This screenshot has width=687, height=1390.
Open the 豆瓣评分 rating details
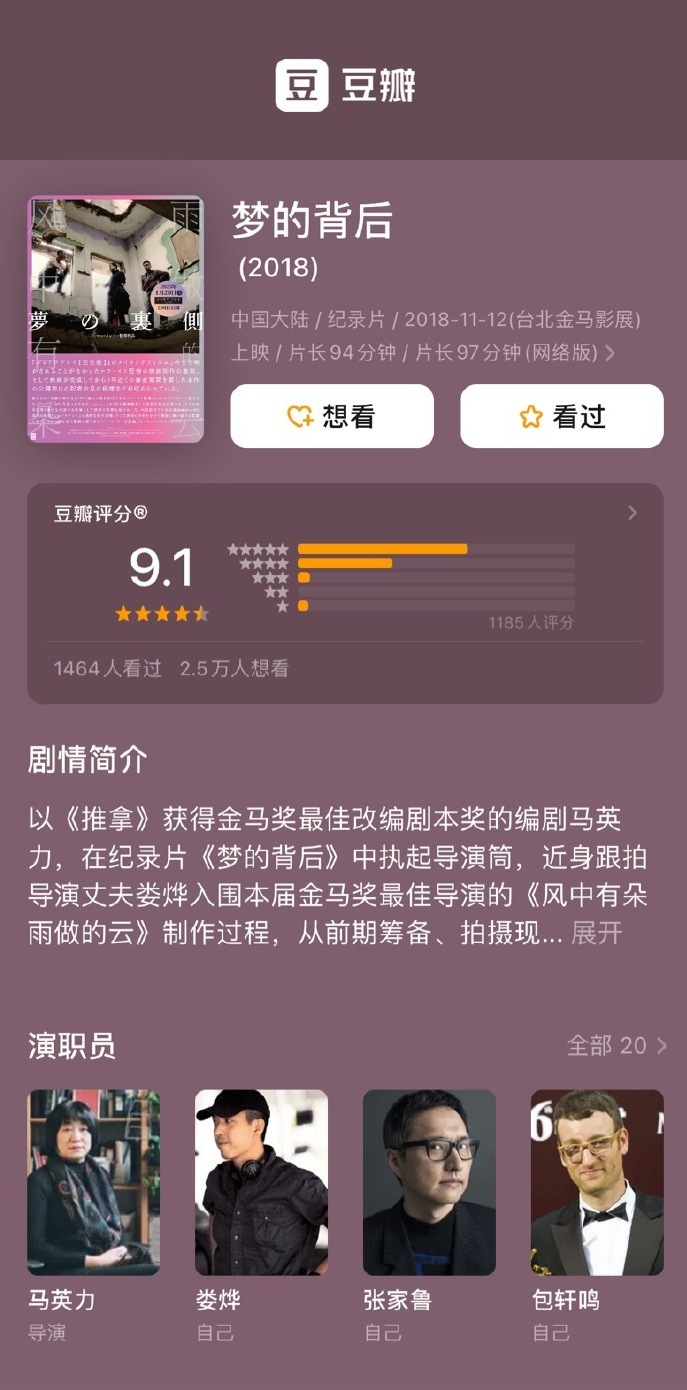click(x=631, y=513)
